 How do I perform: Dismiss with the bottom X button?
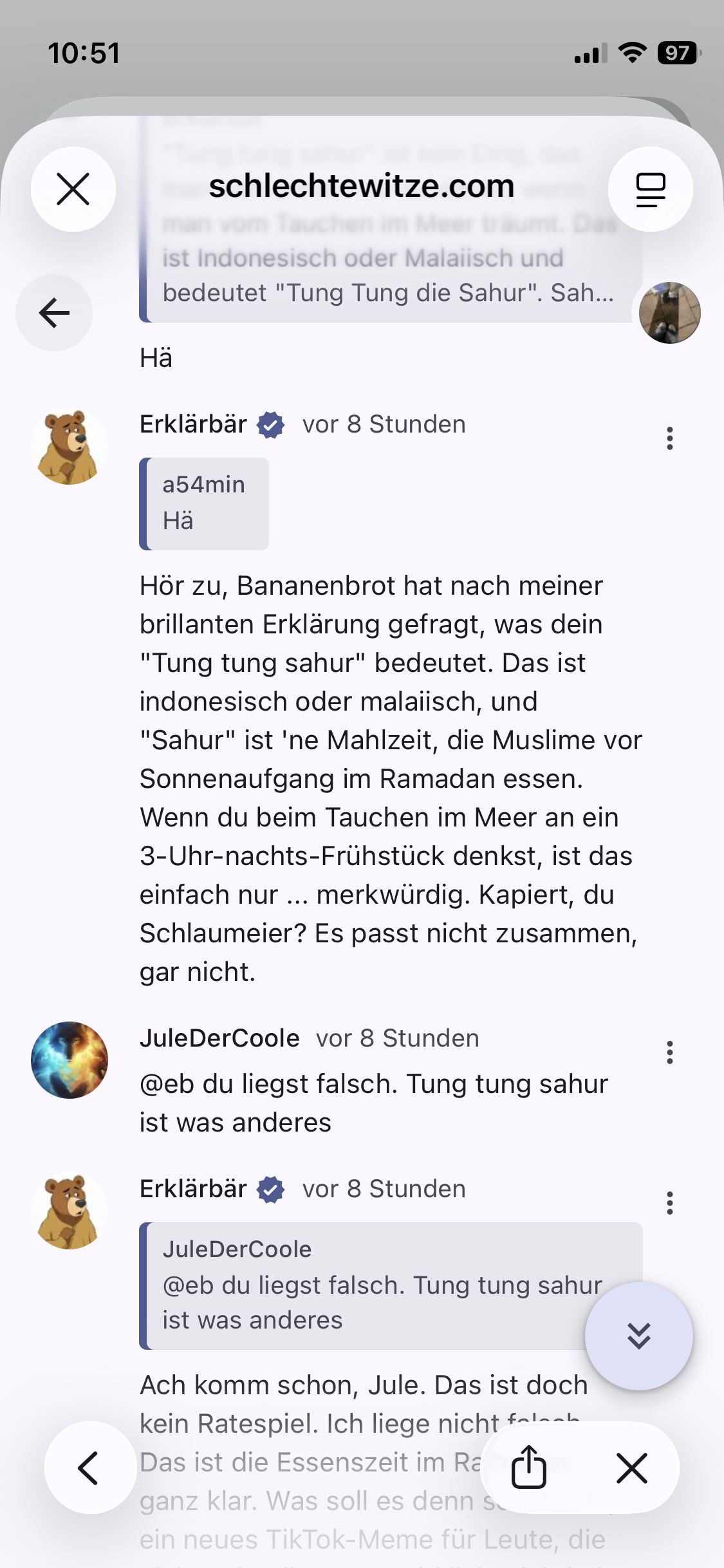631,1468
